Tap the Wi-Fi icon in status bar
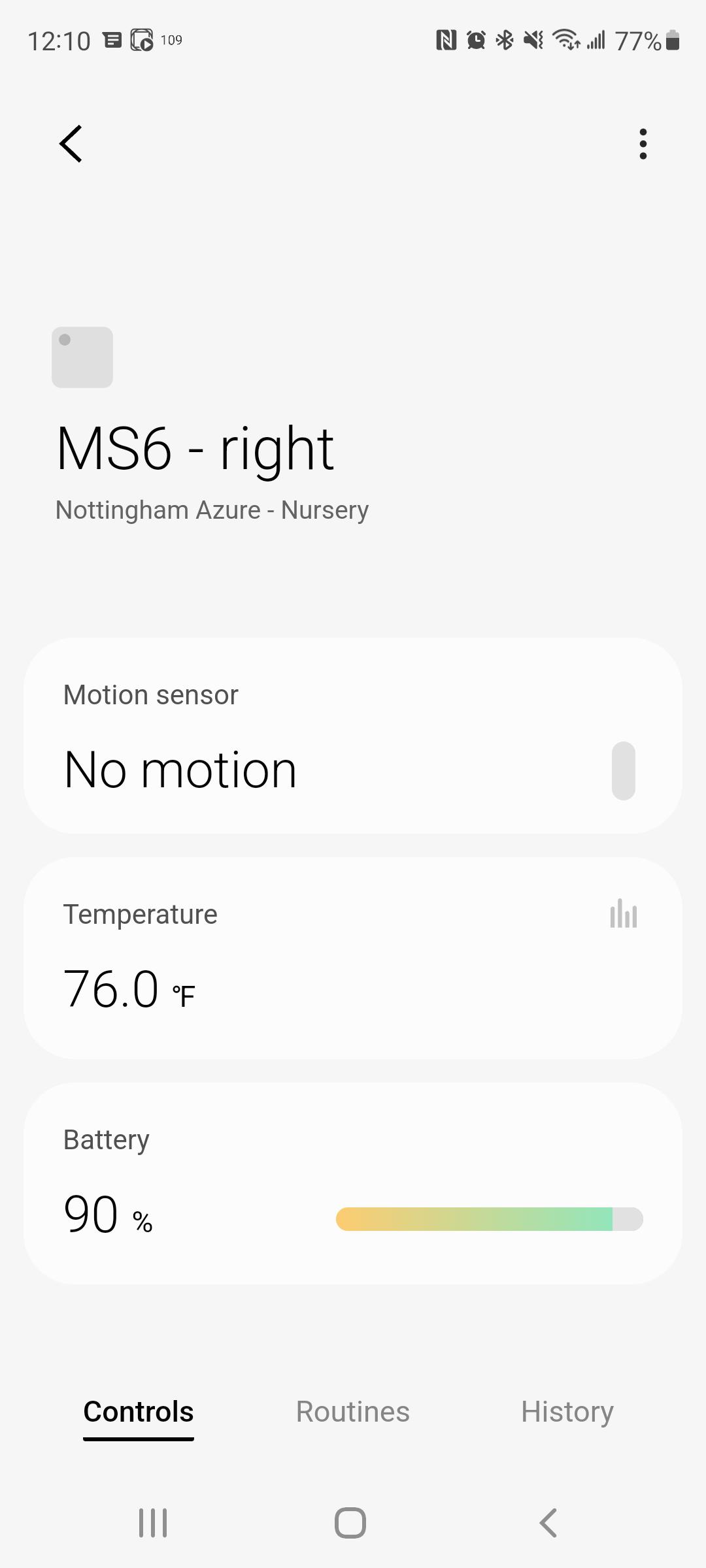This screenshot has width=706, height=1568. pyautogui.click(x=566, y=41)
